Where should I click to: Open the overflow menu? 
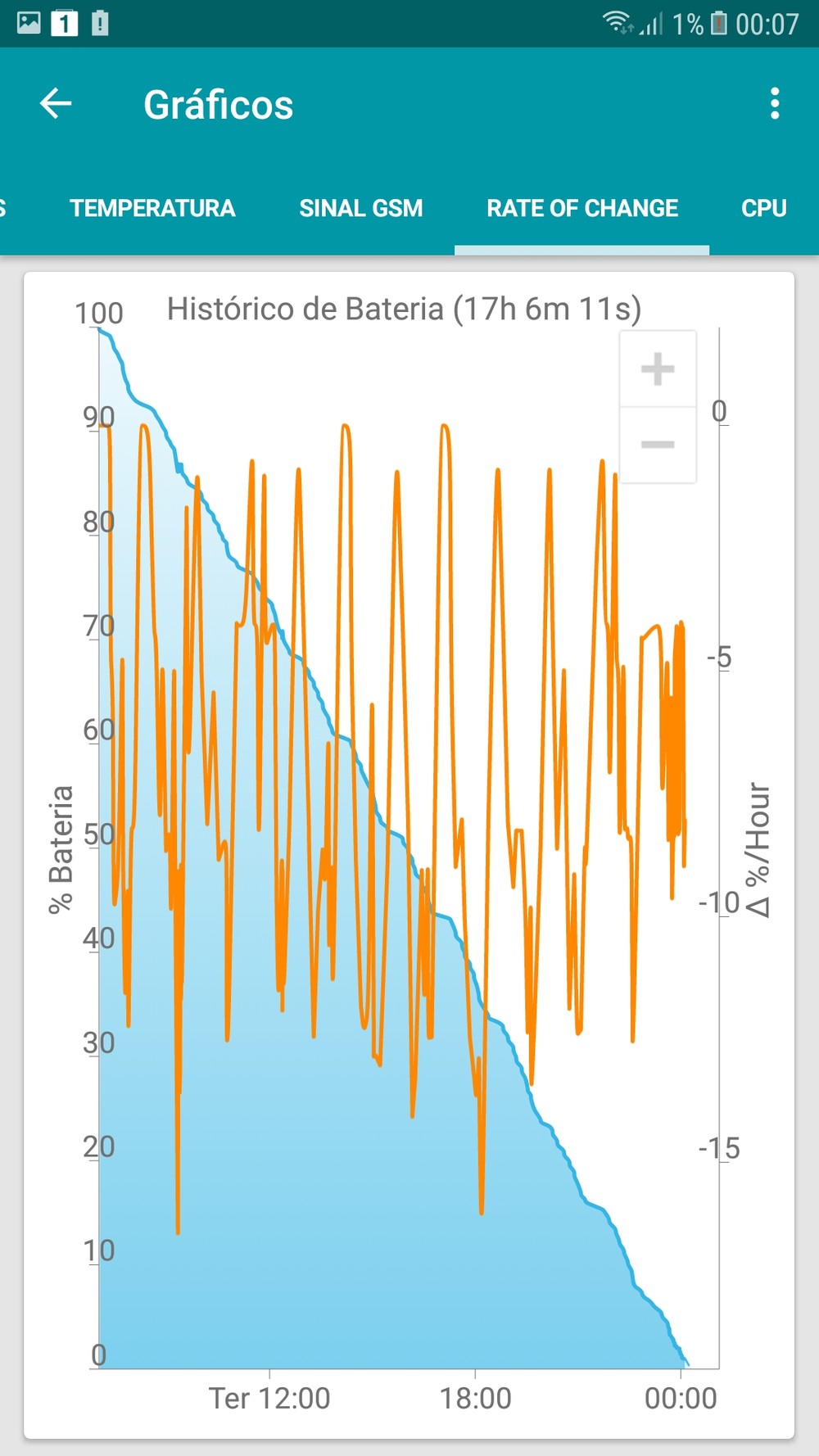click(774, 104)
